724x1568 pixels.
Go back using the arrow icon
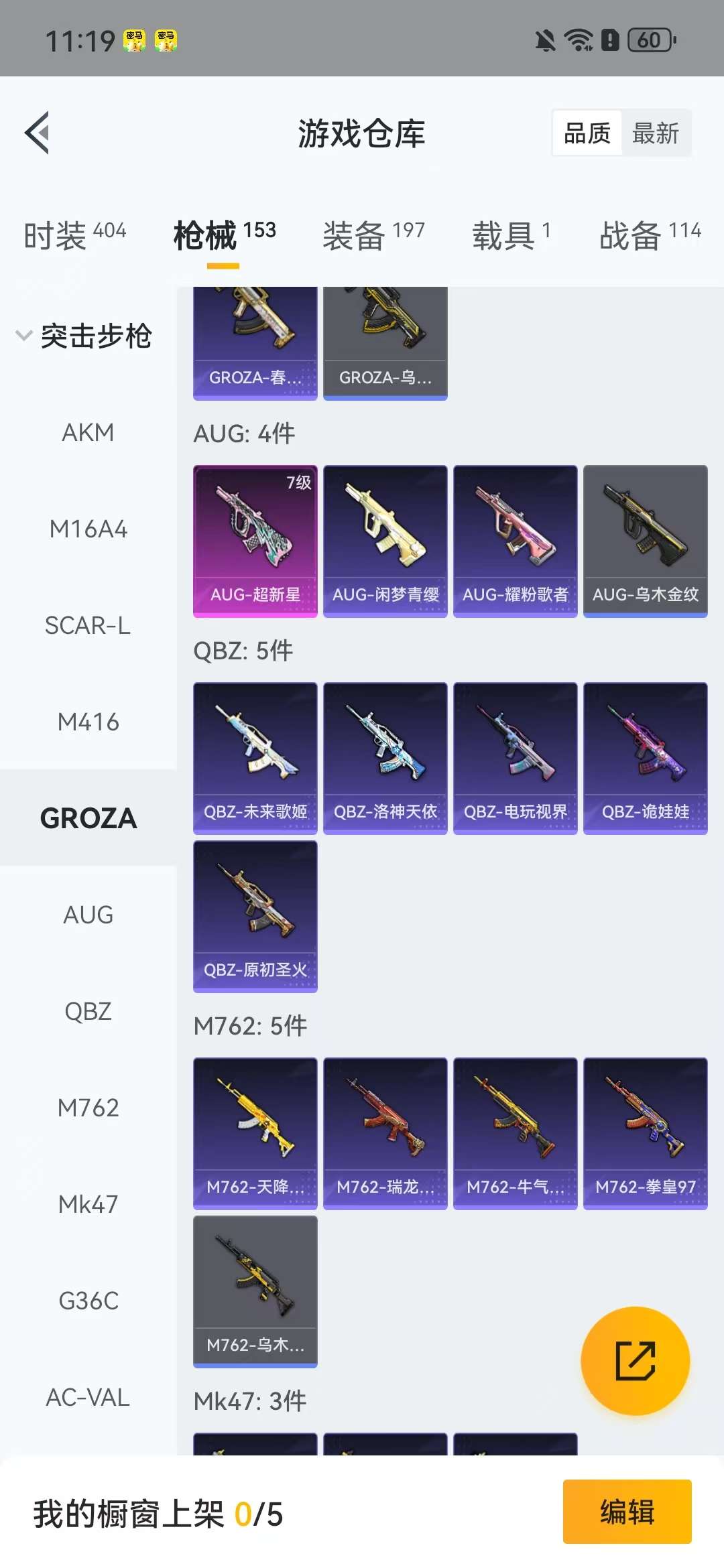[38, 133]
